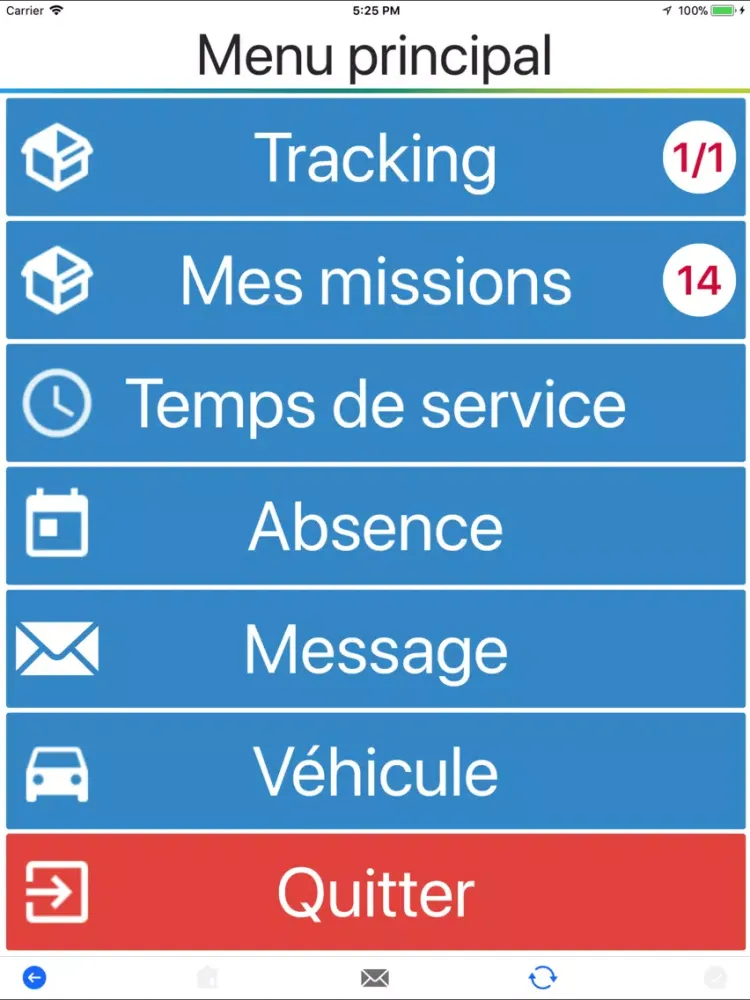
Task: Click the message envelope icon in the bottom bar
Action: coord(375,977)
